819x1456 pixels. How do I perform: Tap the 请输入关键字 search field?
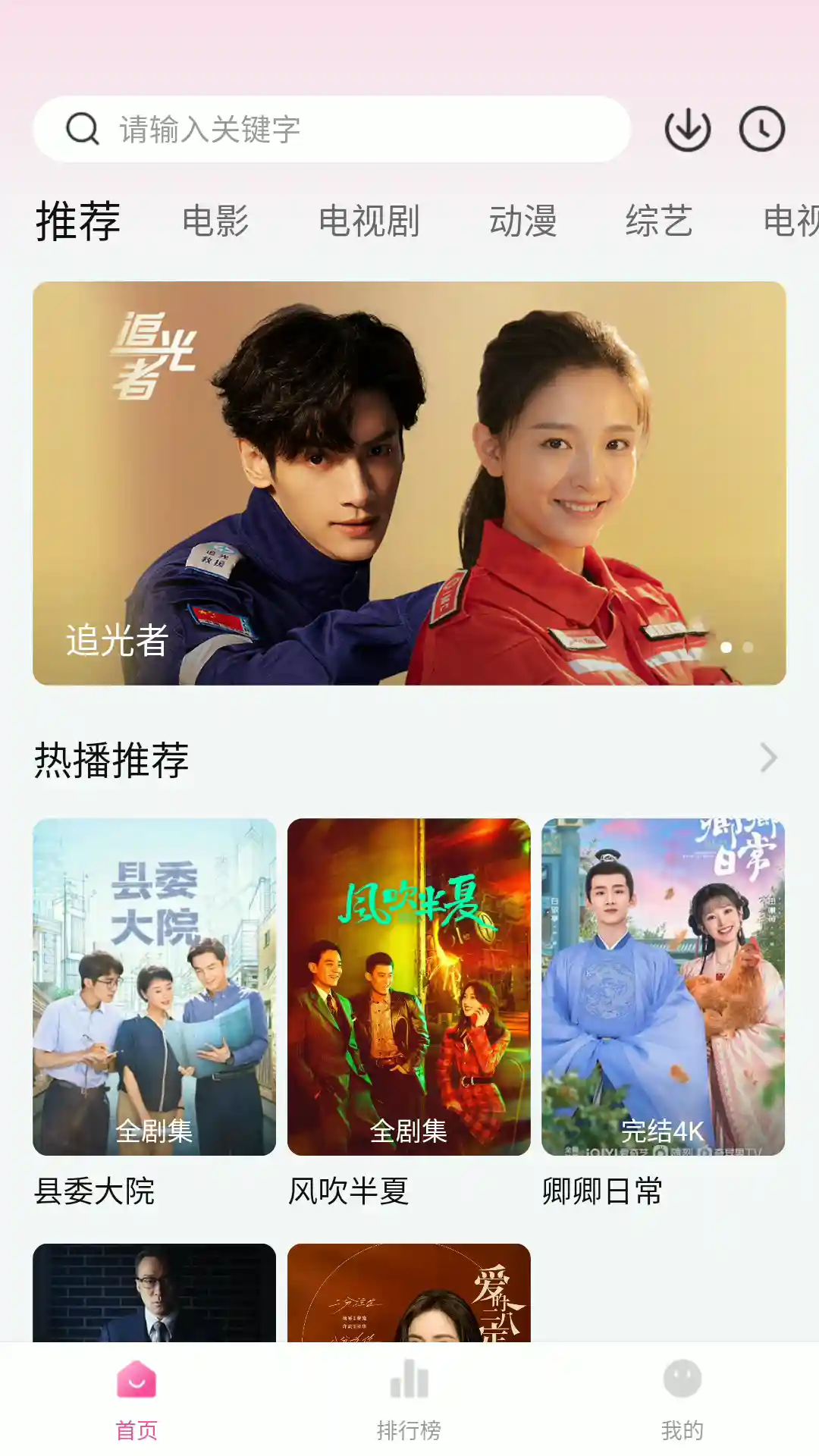coord(332,129)
